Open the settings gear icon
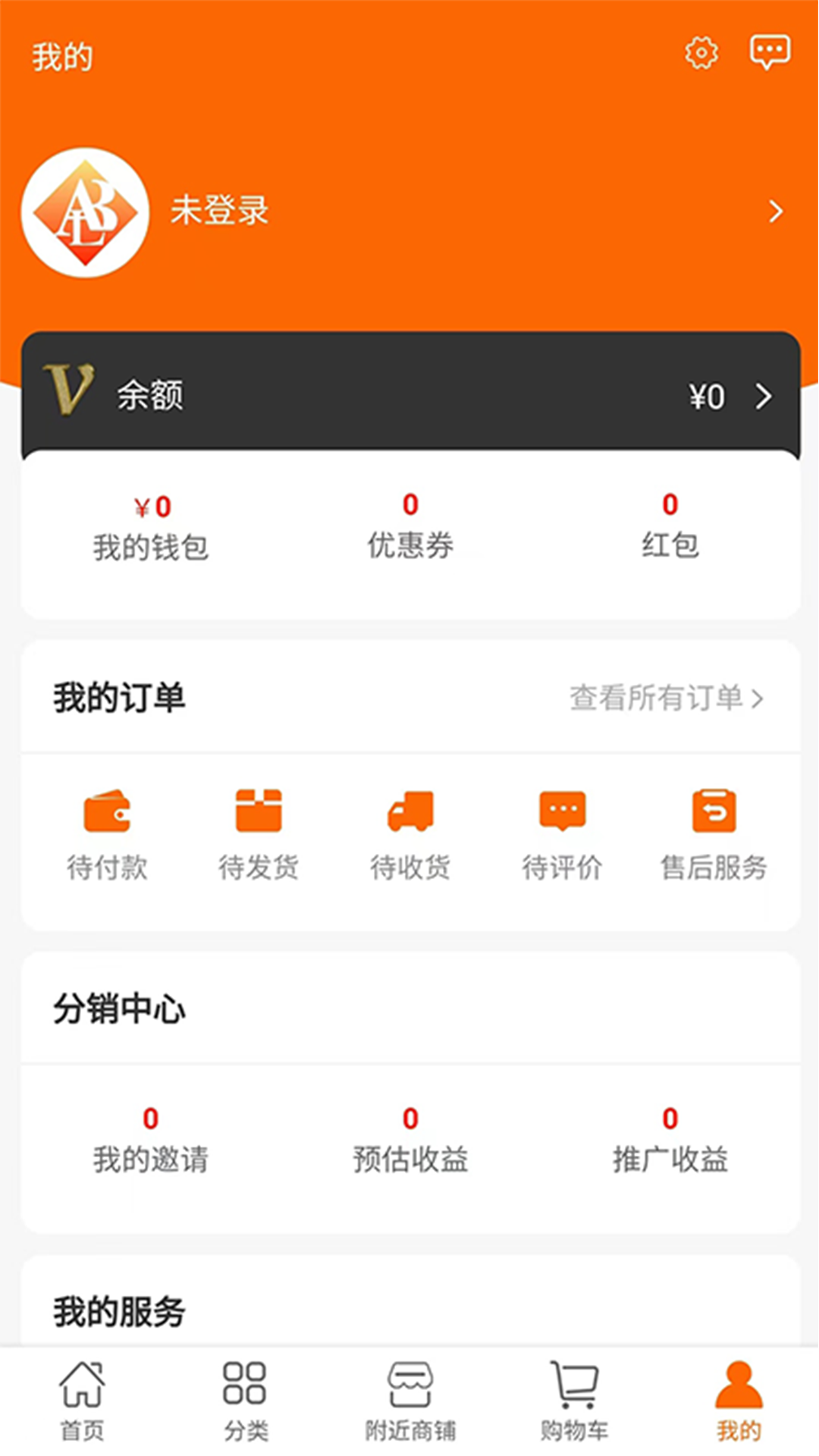Screen dimensions: 819x1456 [x=701, y=53]
